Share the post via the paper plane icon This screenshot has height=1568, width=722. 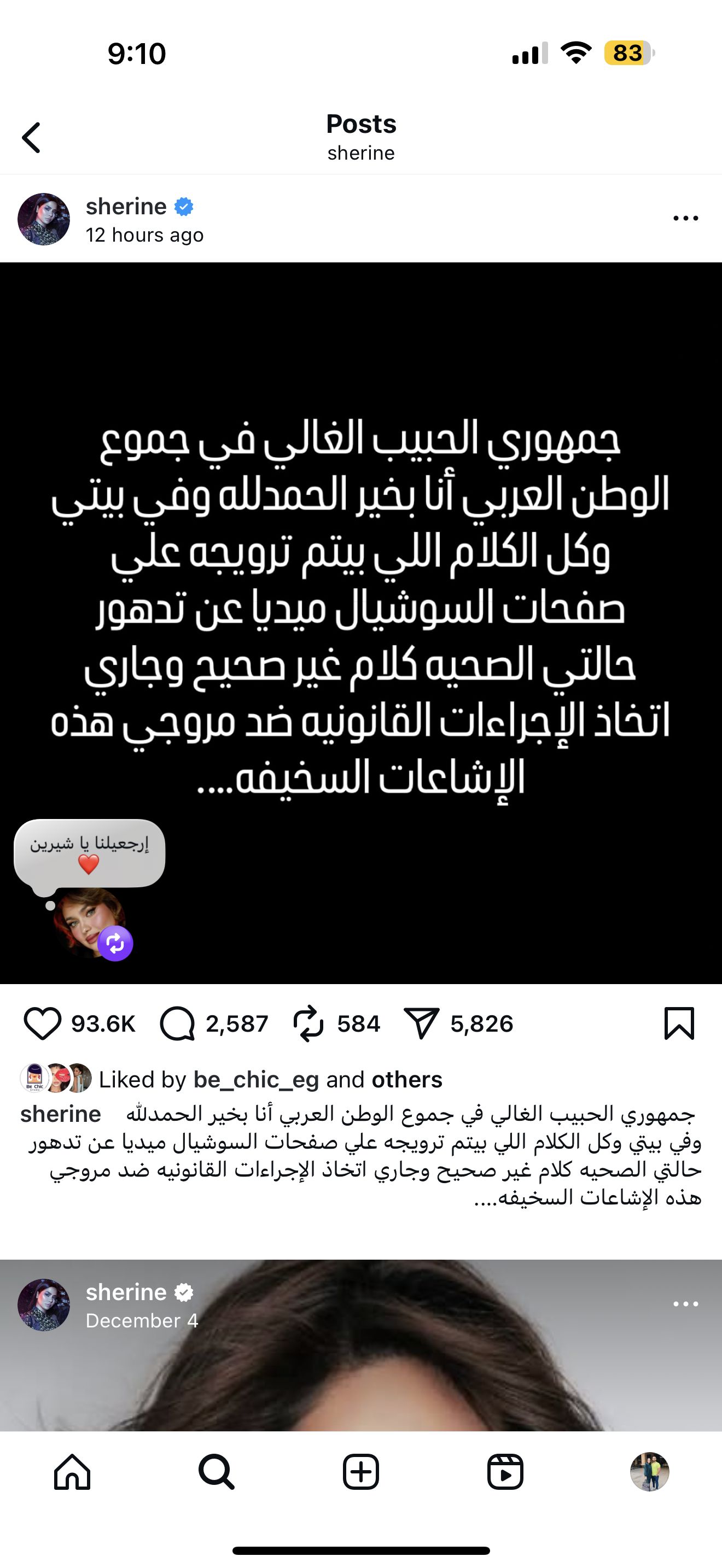[x=421, y=1023]
